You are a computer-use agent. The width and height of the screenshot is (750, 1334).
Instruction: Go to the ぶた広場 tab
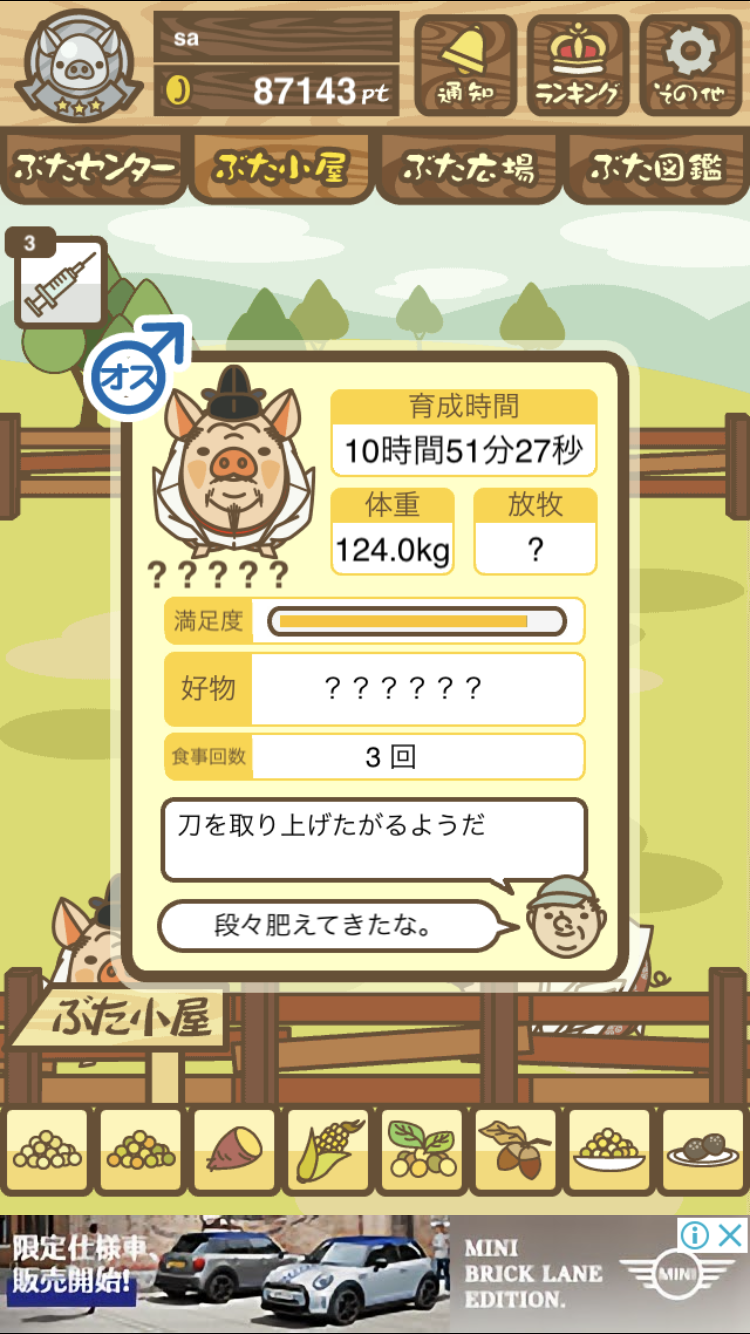click(468, 168)
